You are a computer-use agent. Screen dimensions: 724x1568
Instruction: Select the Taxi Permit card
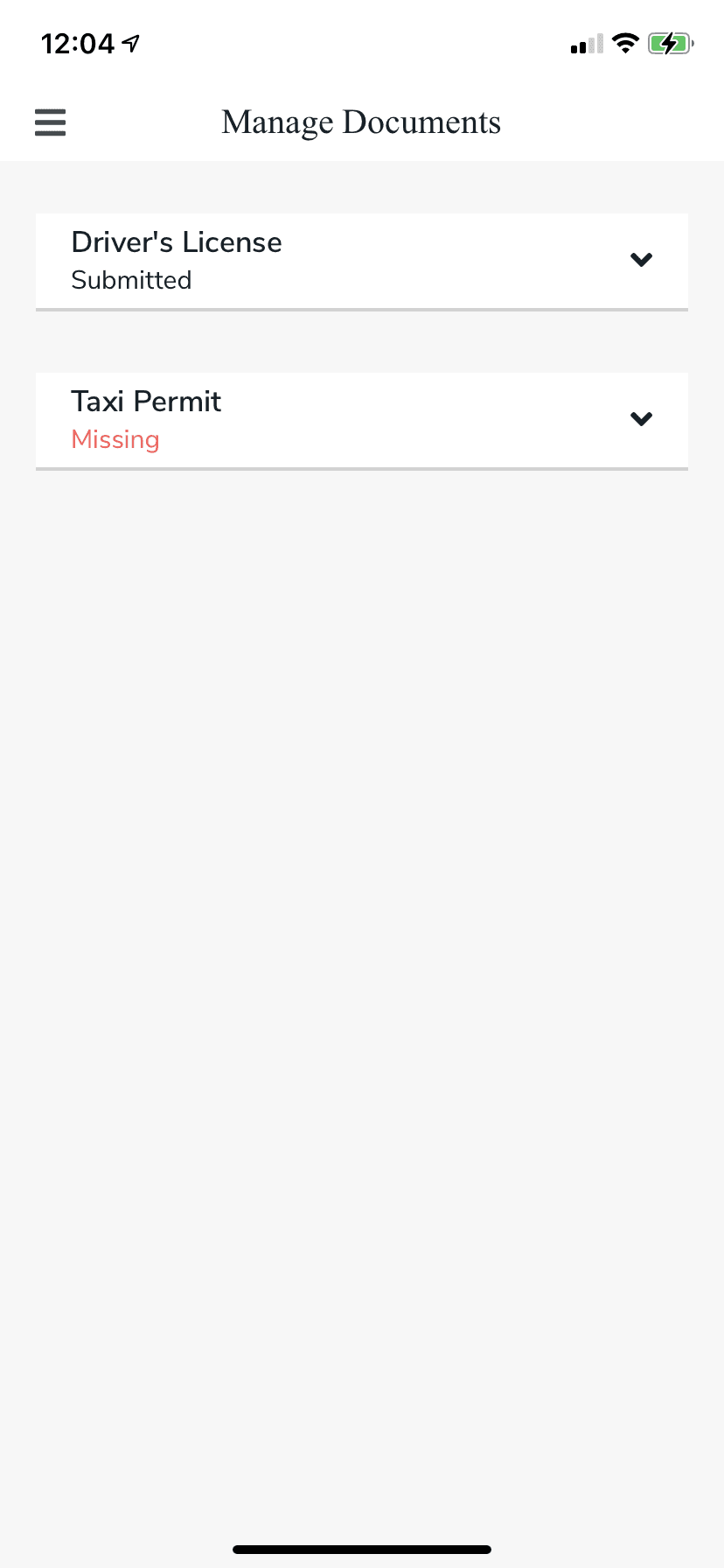pos(361,420)
